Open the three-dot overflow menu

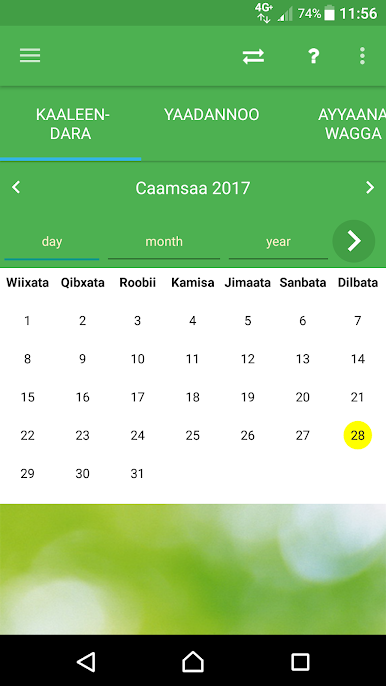coord(362,56)
